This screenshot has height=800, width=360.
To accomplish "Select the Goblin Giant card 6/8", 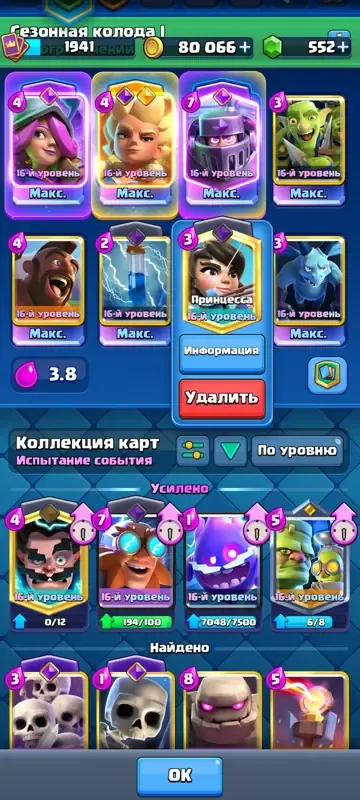I will point(310,568).
